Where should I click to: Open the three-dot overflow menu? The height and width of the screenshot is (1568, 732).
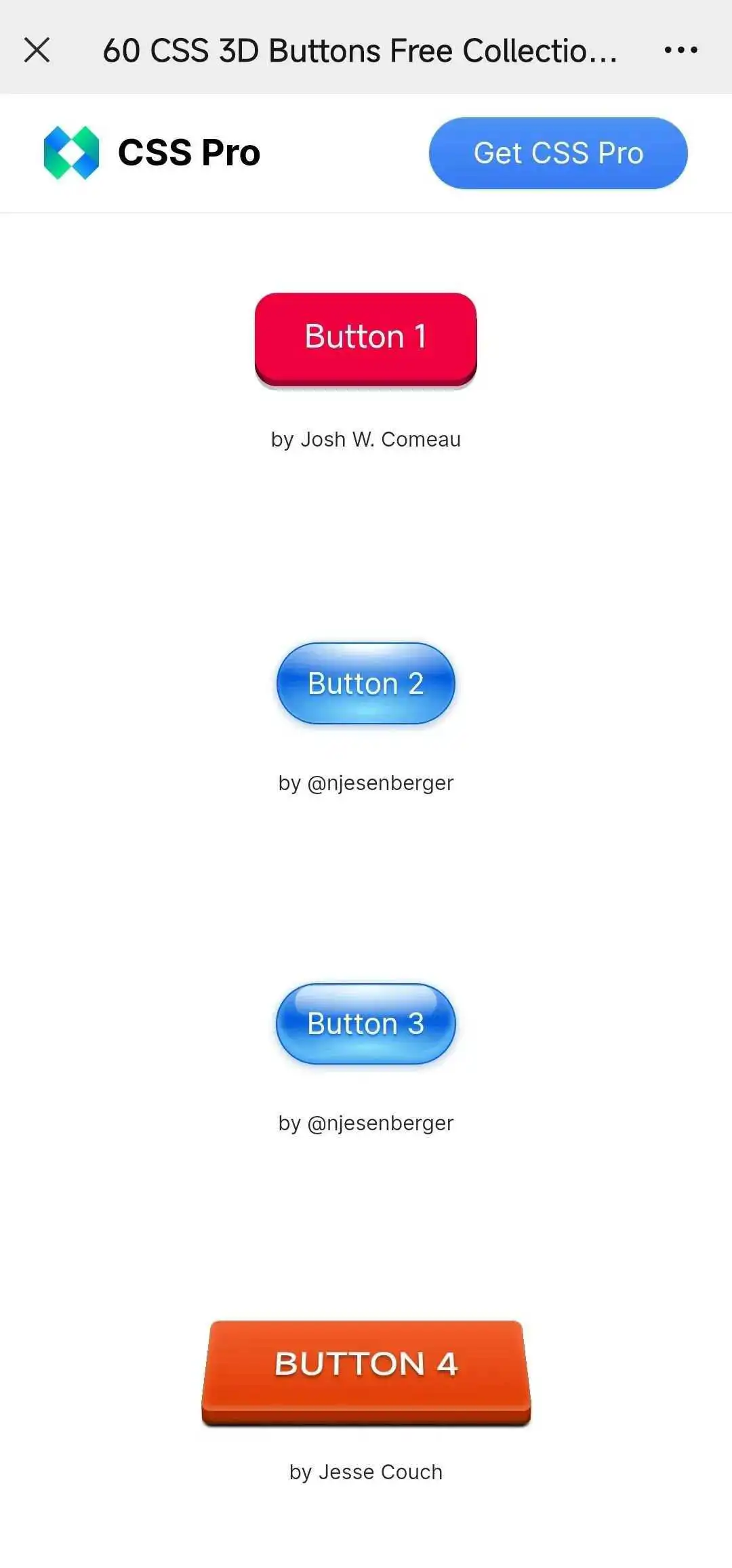point(680,49)
